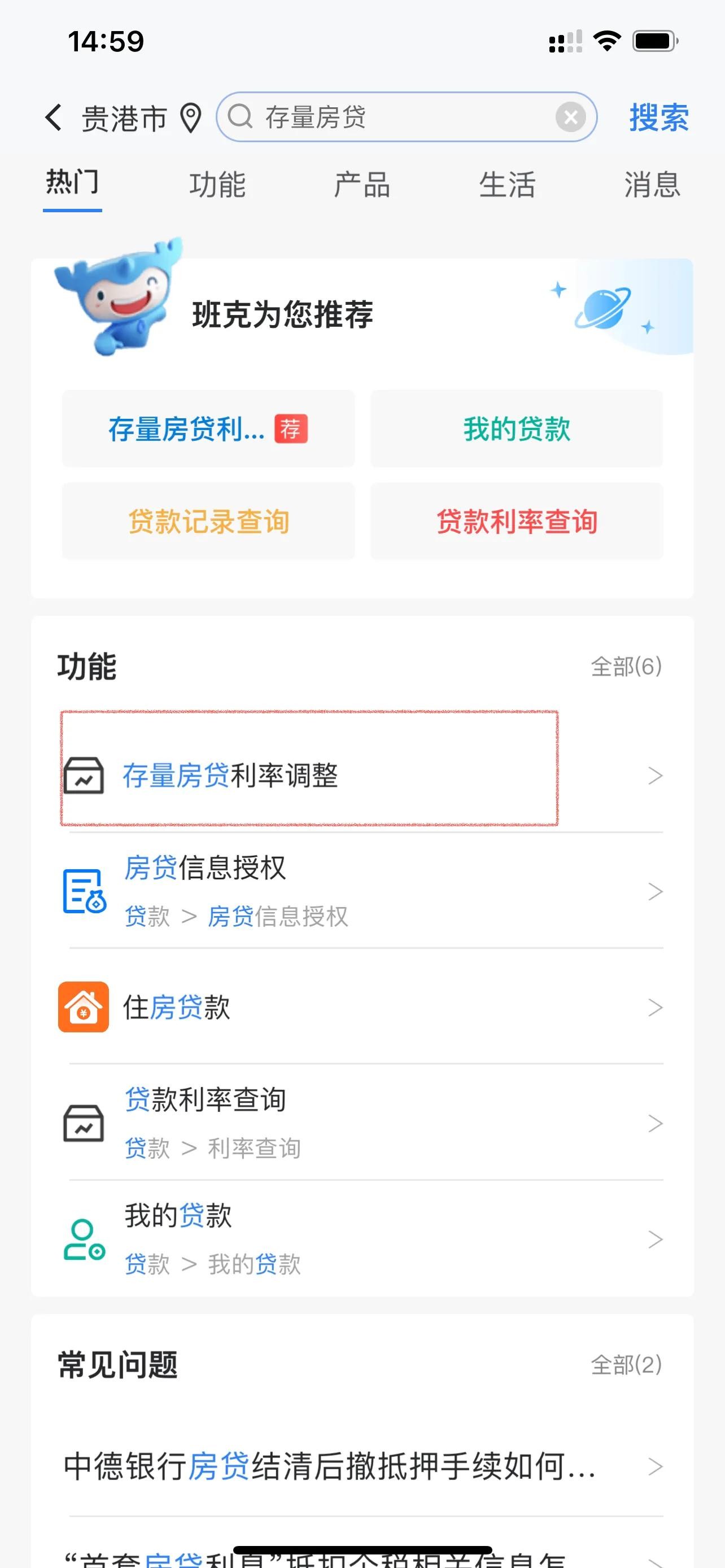Clear the search text
This screenshot has height=1568, width=725.
(x=570, y=117)
